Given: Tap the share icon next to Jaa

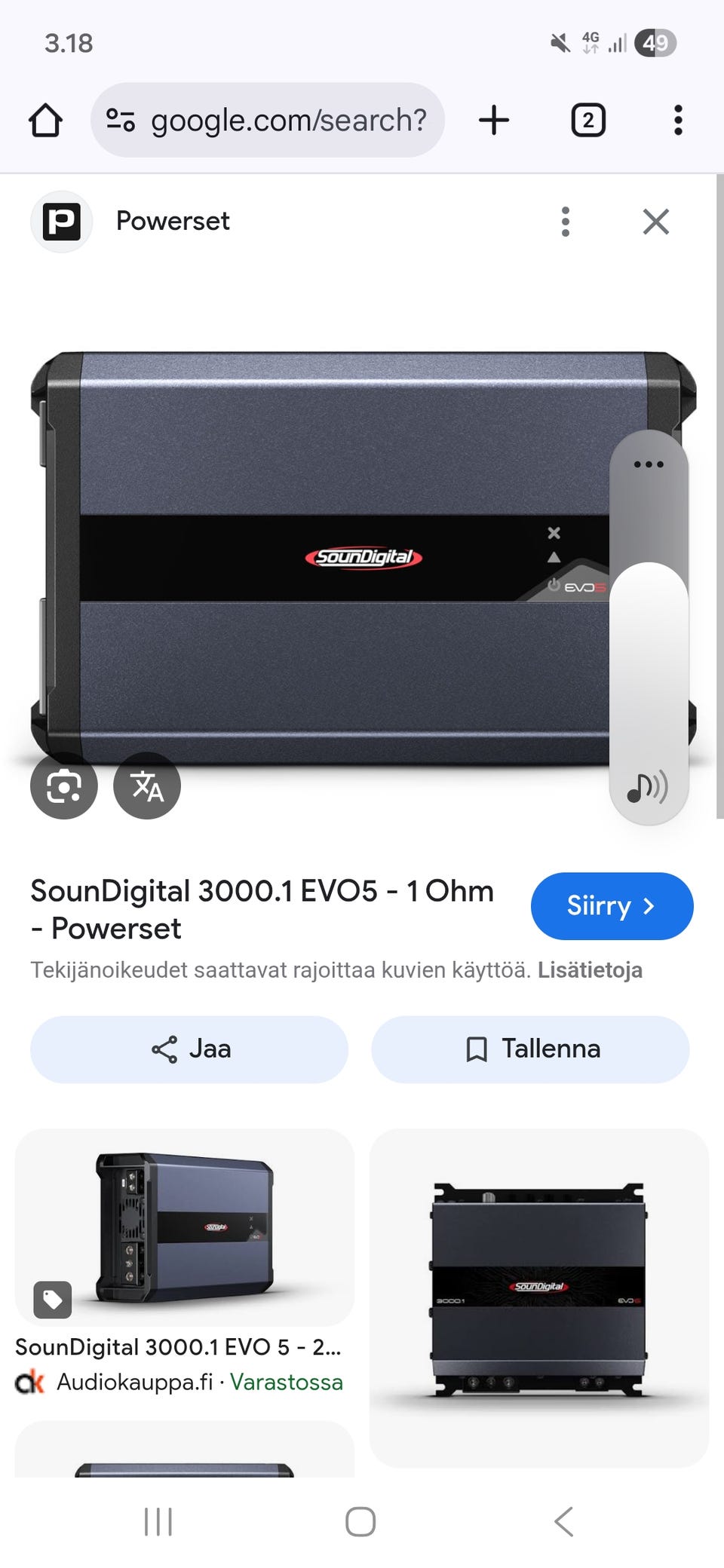Looking at the screenshot, I should click(165, 1048).
